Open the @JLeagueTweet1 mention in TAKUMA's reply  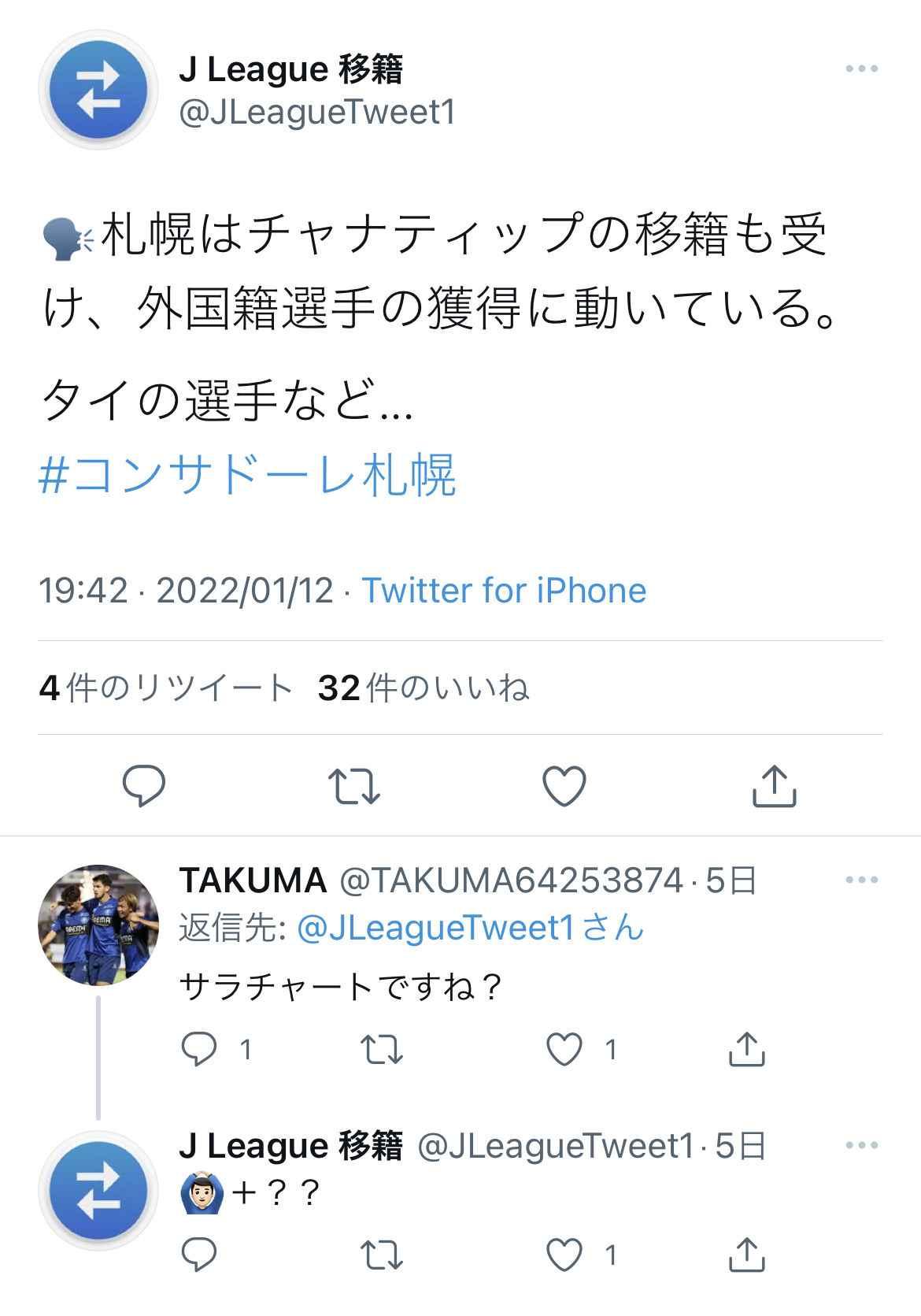tap(437, 928)
